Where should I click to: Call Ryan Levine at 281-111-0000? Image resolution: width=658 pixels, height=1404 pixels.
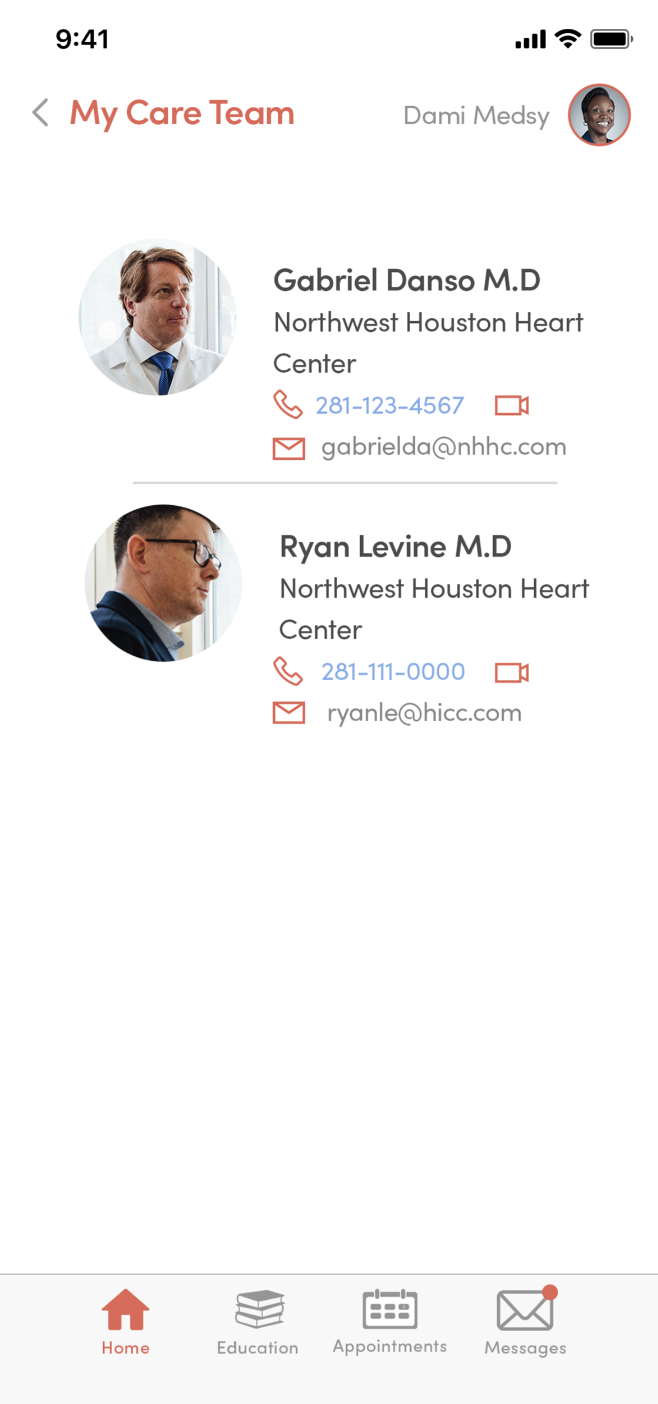pos(392,672)
